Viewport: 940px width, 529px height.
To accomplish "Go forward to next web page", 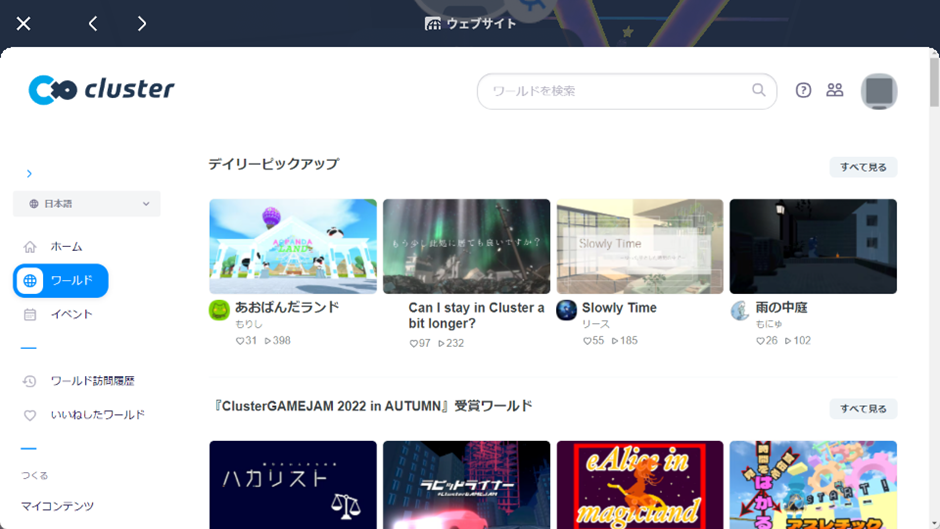I will pyautogui.click(x=142, y=23).
